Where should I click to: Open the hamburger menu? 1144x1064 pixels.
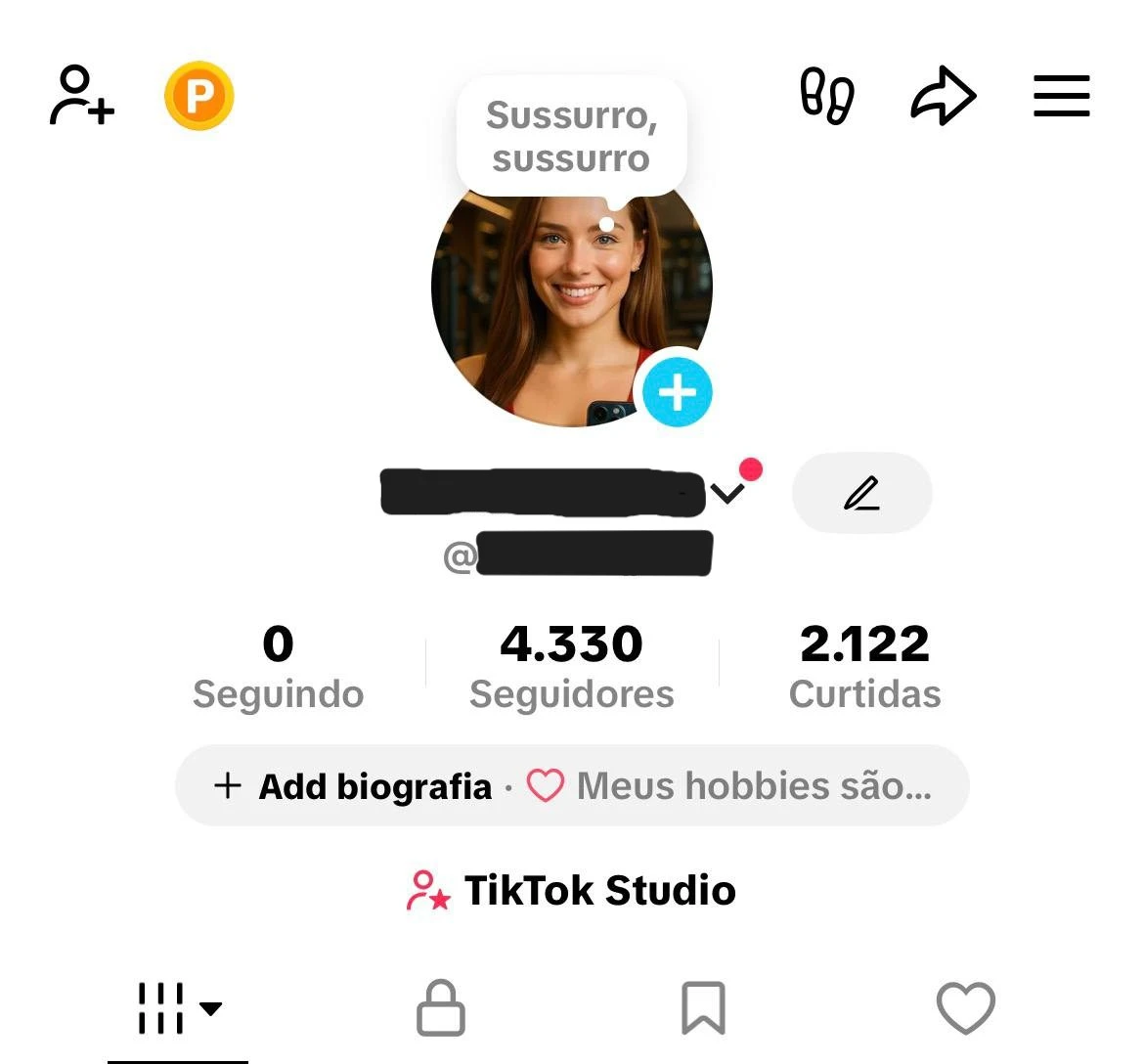coord(1062,96)
